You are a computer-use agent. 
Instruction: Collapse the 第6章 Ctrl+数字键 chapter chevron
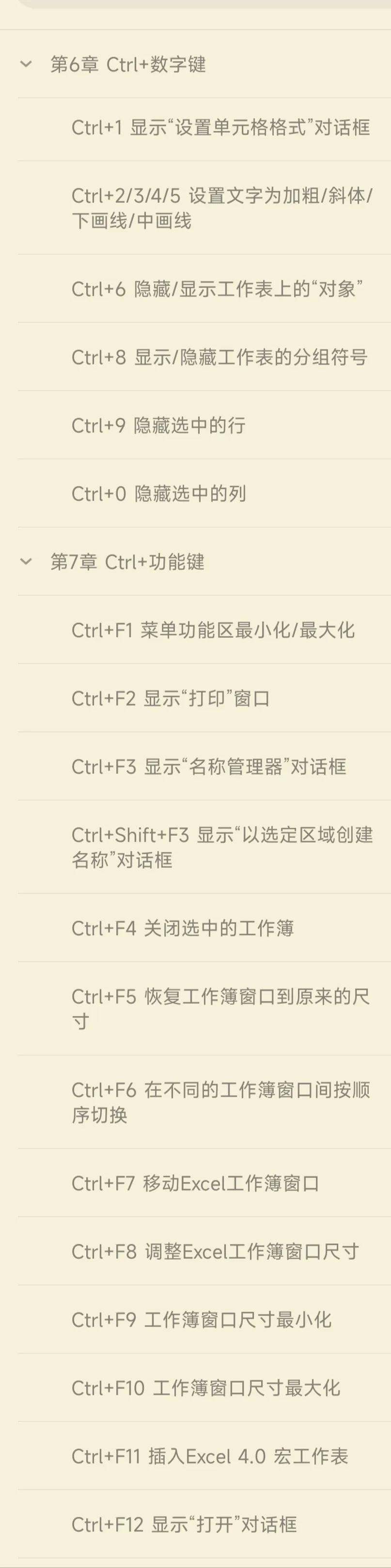26,64
